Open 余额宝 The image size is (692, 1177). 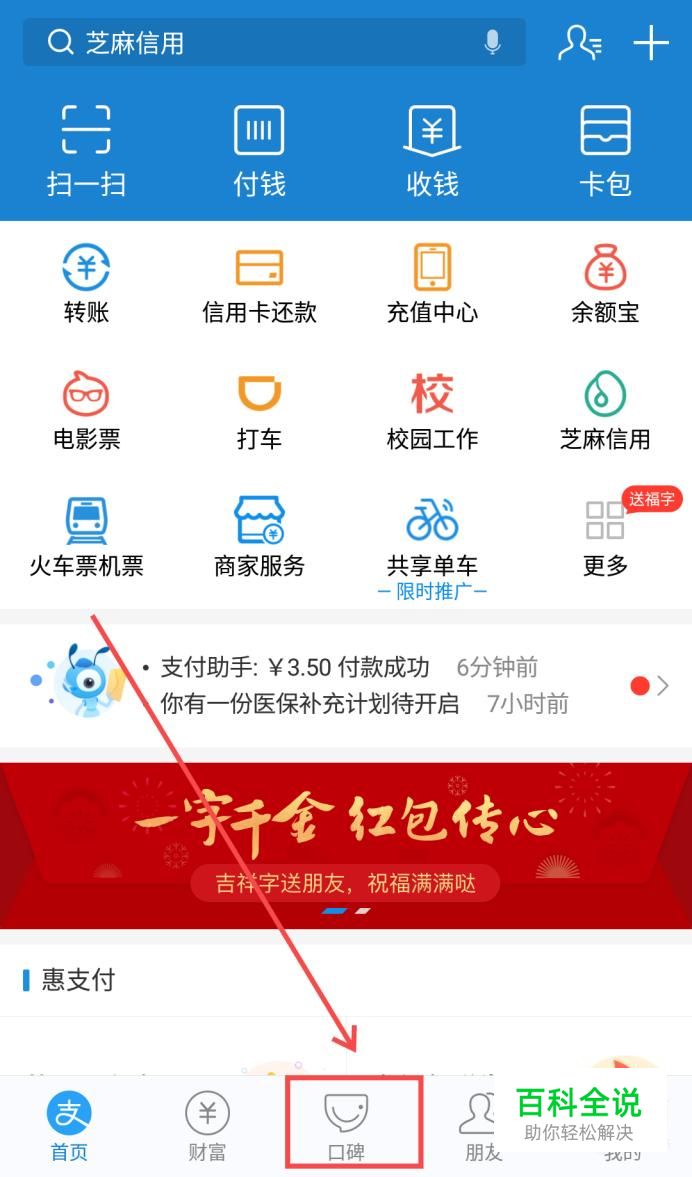[605, 284]
